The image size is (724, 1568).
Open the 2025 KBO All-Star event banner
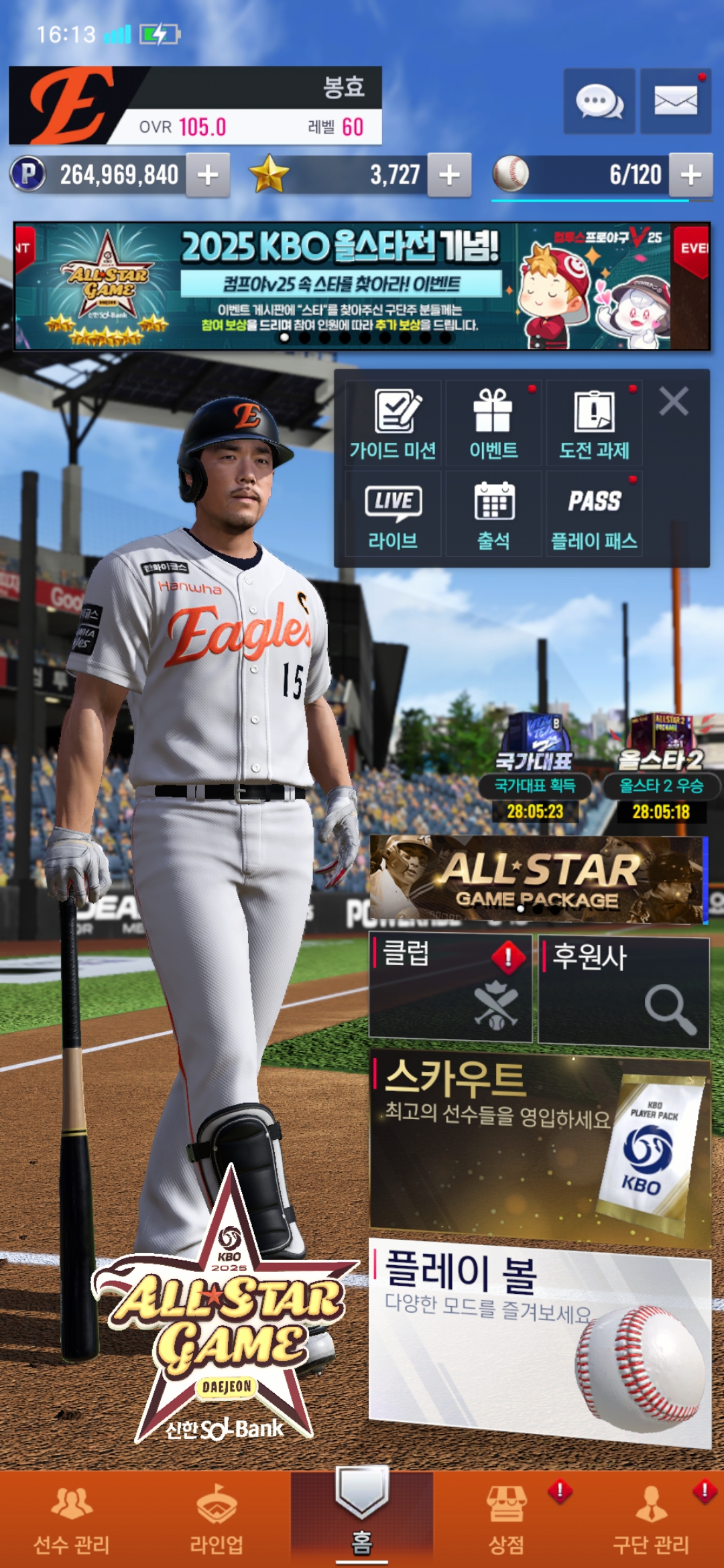tap(362, 286)
